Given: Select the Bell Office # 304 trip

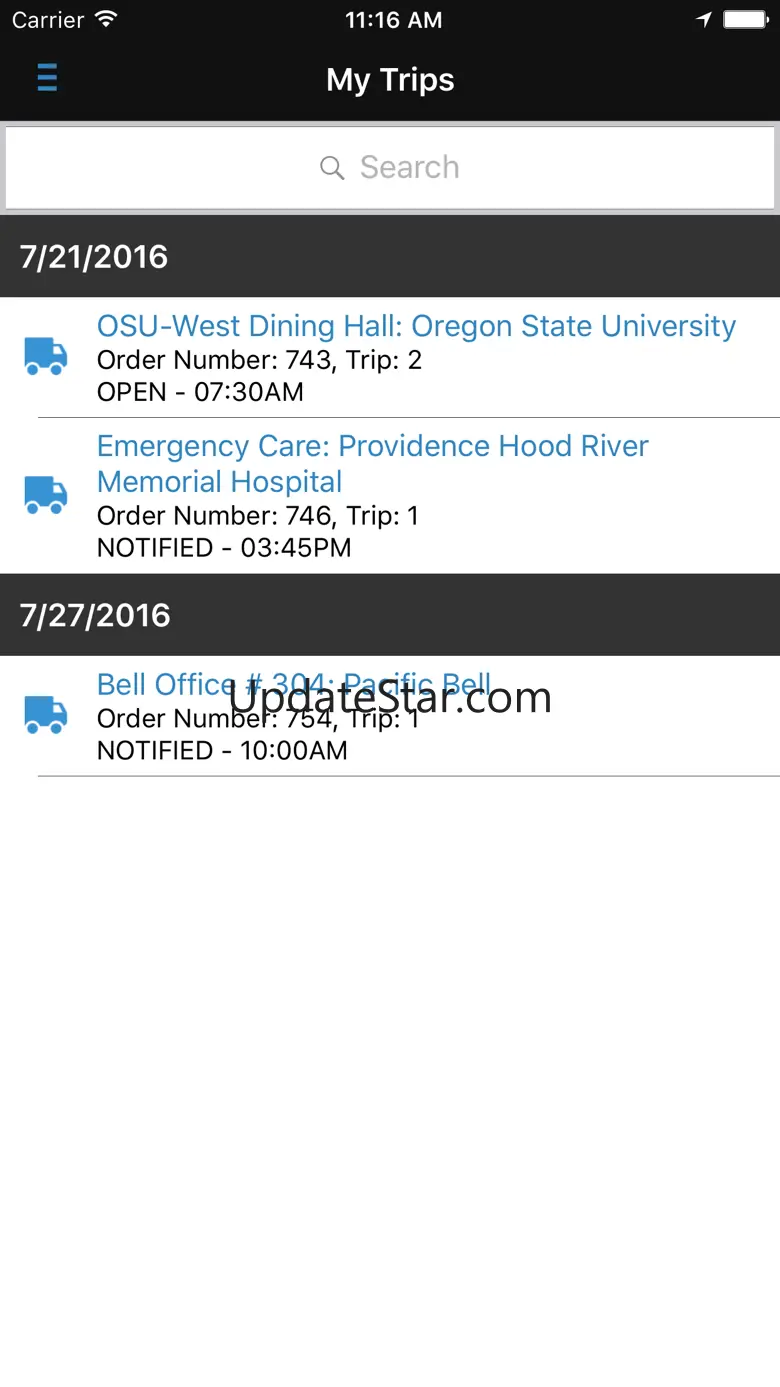Looking at the screenshot, I should [x=293, y=716].
